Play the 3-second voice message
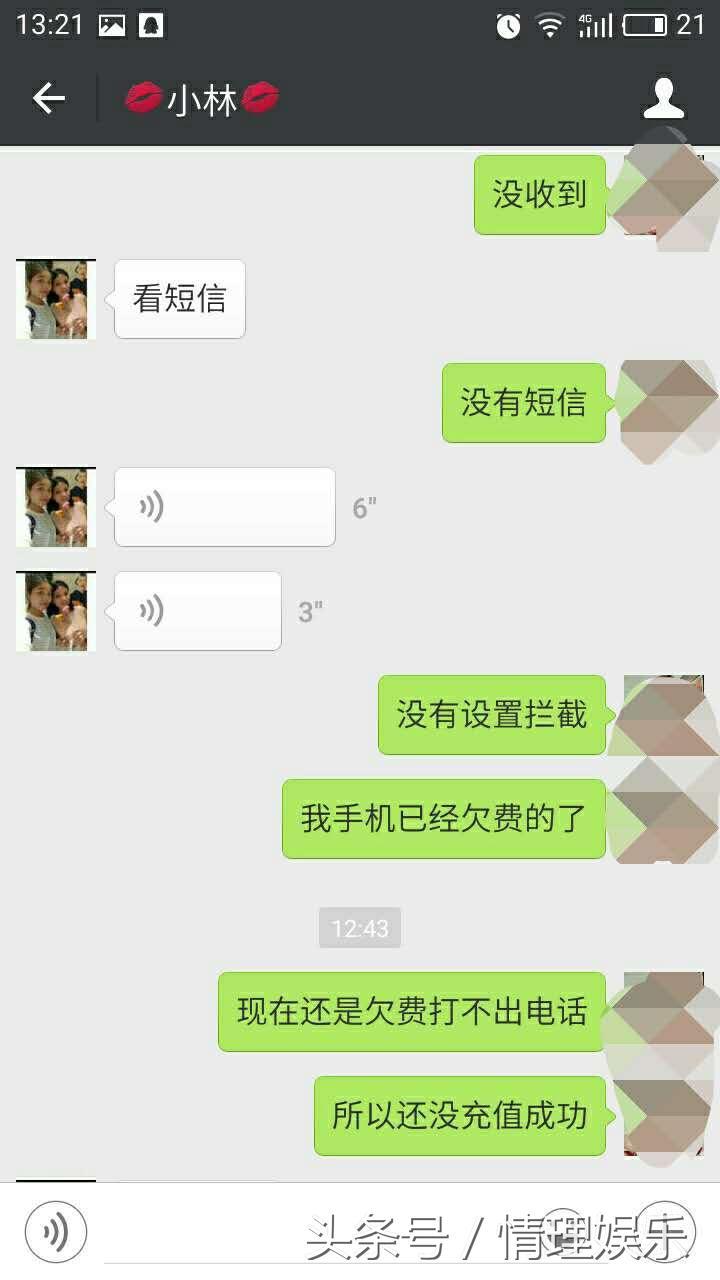Screen dimensions: 720x1280 [197, 611]
